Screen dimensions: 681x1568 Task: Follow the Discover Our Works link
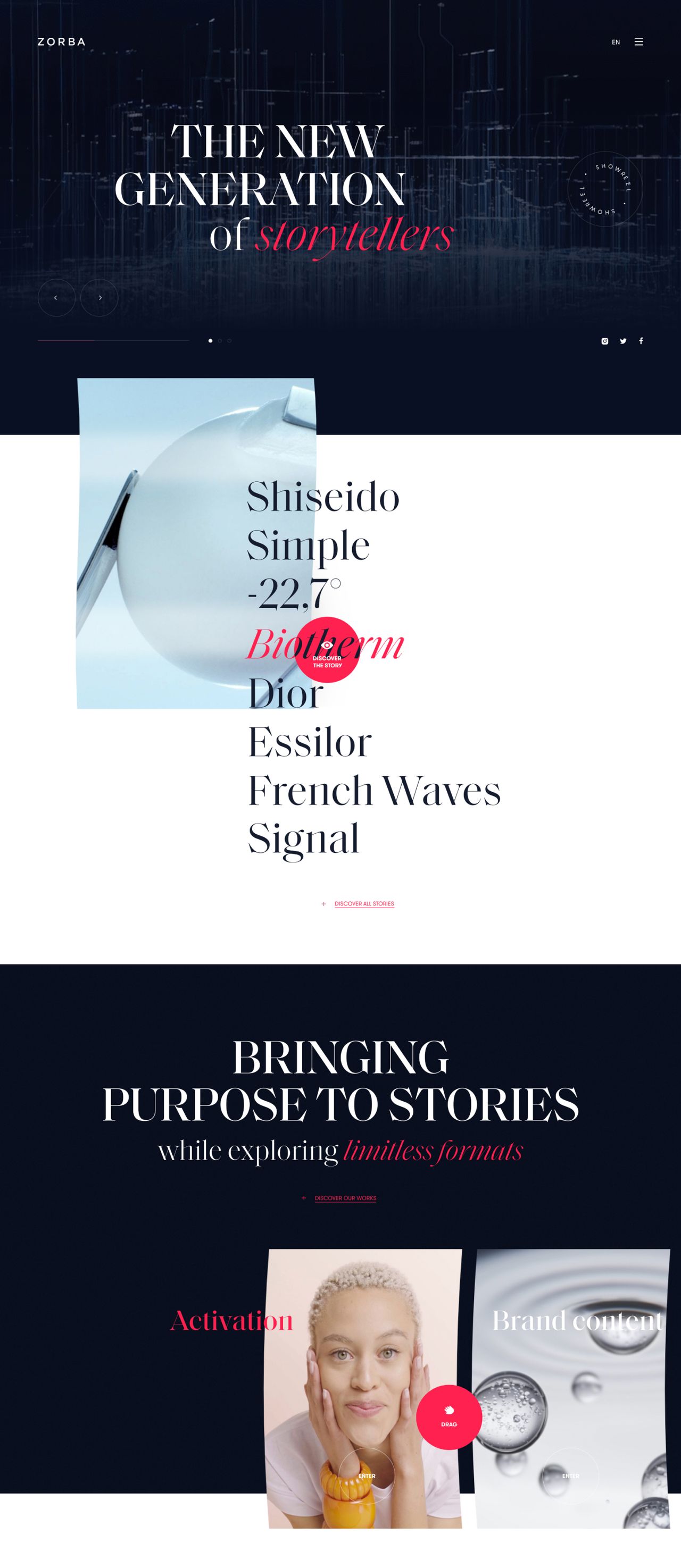click(x=345, y=1198)
